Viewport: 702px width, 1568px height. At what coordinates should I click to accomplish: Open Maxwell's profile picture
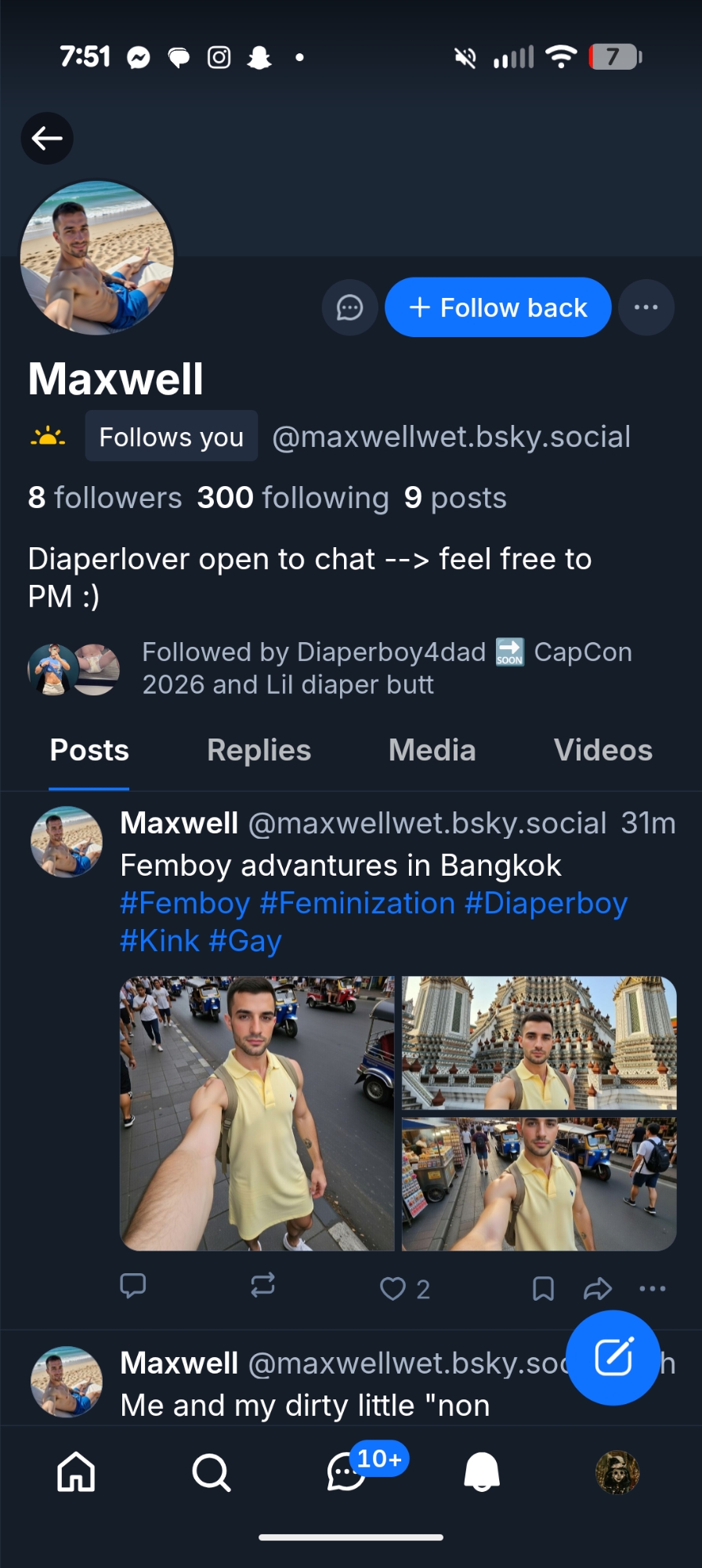[97, 258]
